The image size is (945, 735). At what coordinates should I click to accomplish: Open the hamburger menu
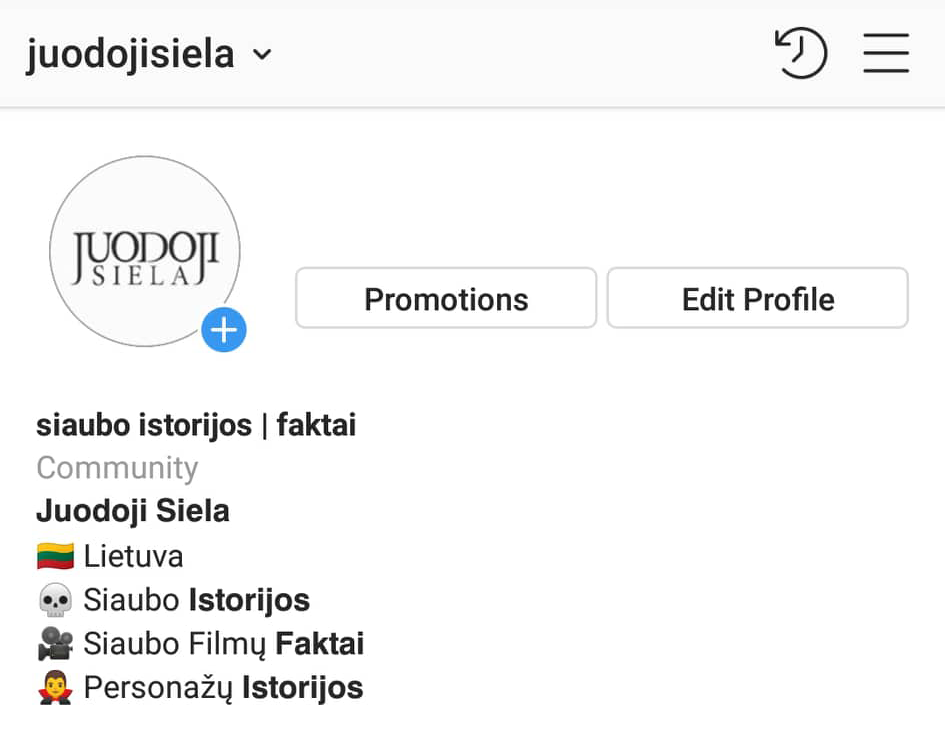[x=886, y=53]
